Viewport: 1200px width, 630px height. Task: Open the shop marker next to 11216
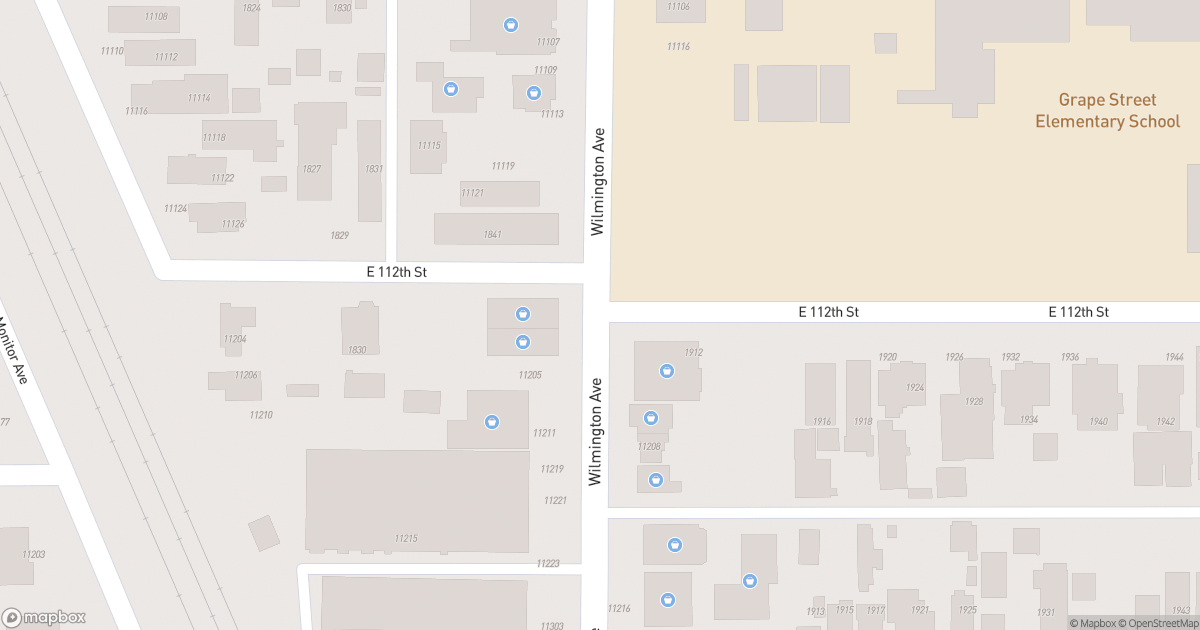[667, 600]
